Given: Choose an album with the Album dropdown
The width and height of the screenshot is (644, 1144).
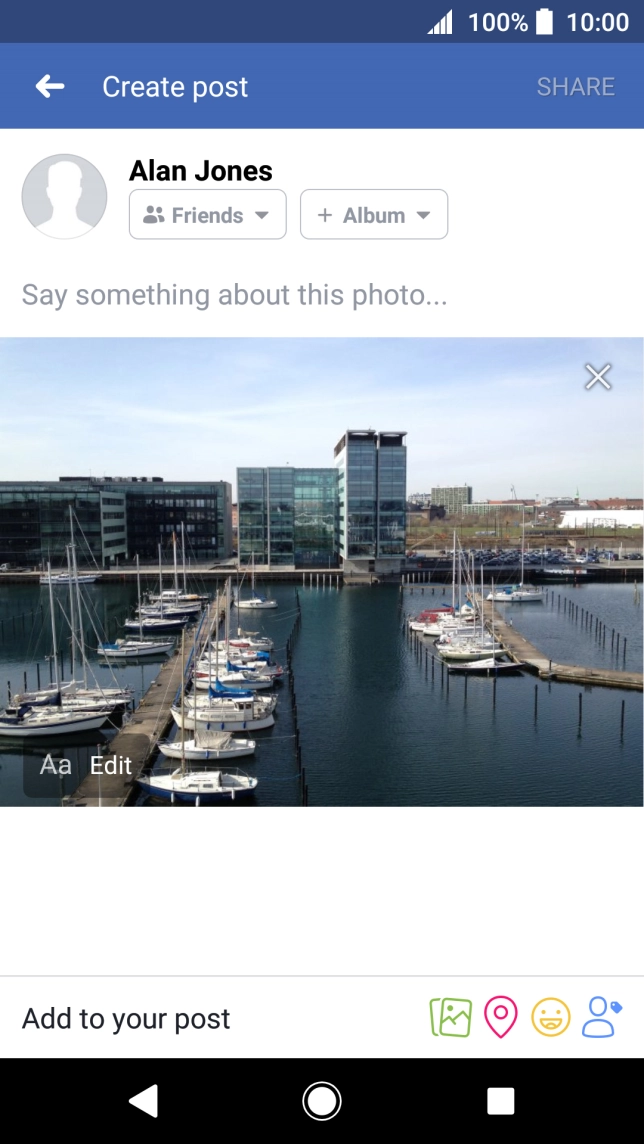Looking at the screenshot, I should tap(373, 215).
